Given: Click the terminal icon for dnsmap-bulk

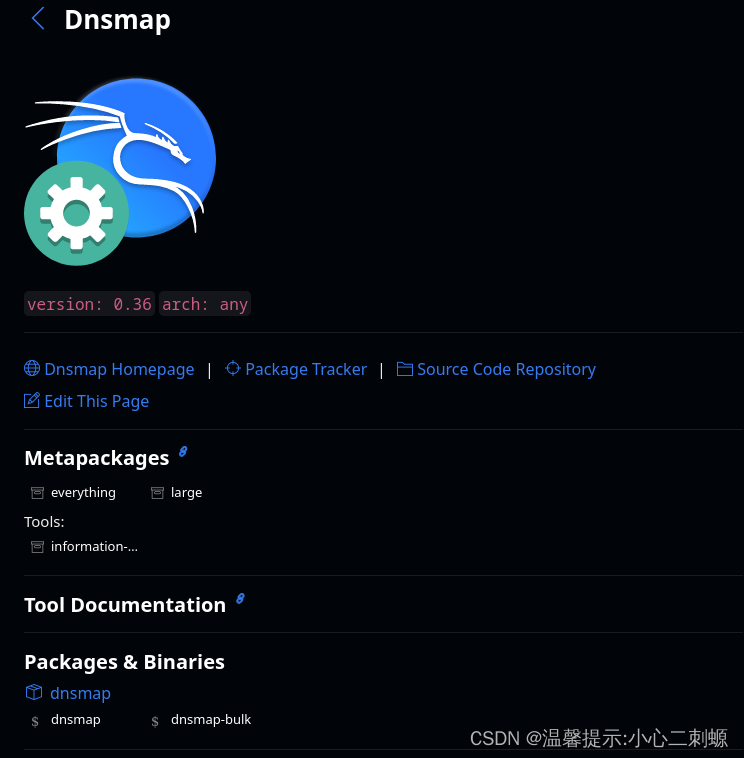Looking at the screenshot, I should click(x=155, y=720).
